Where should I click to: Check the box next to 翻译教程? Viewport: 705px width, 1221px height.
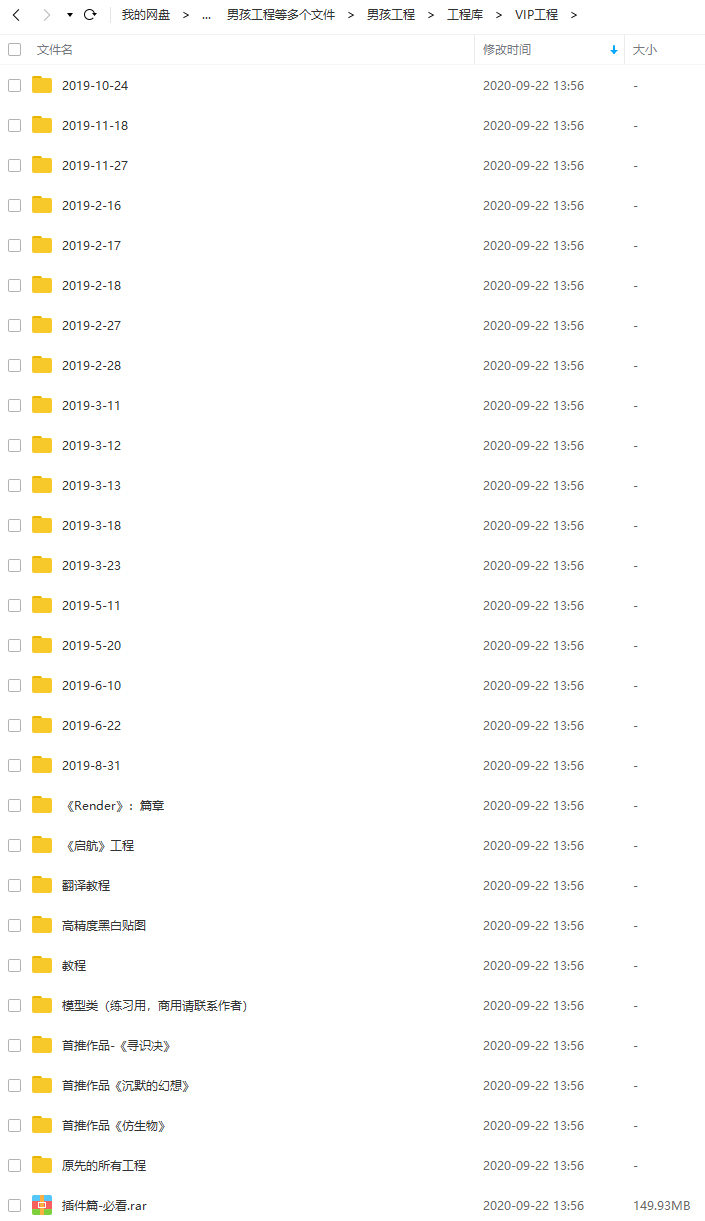point(14,885)
